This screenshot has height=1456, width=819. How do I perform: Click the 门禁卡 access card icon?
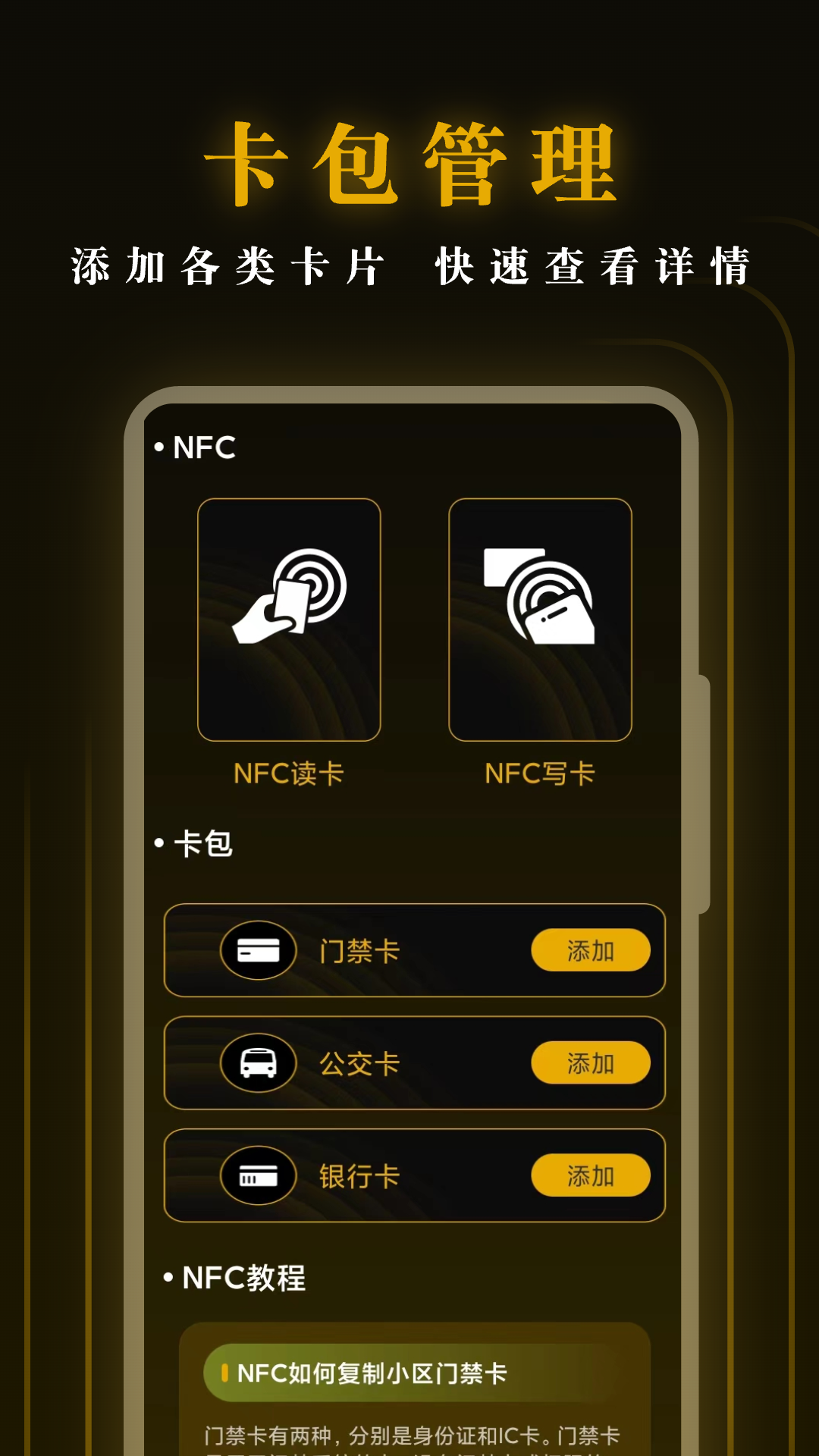click(x=258, y=950)
